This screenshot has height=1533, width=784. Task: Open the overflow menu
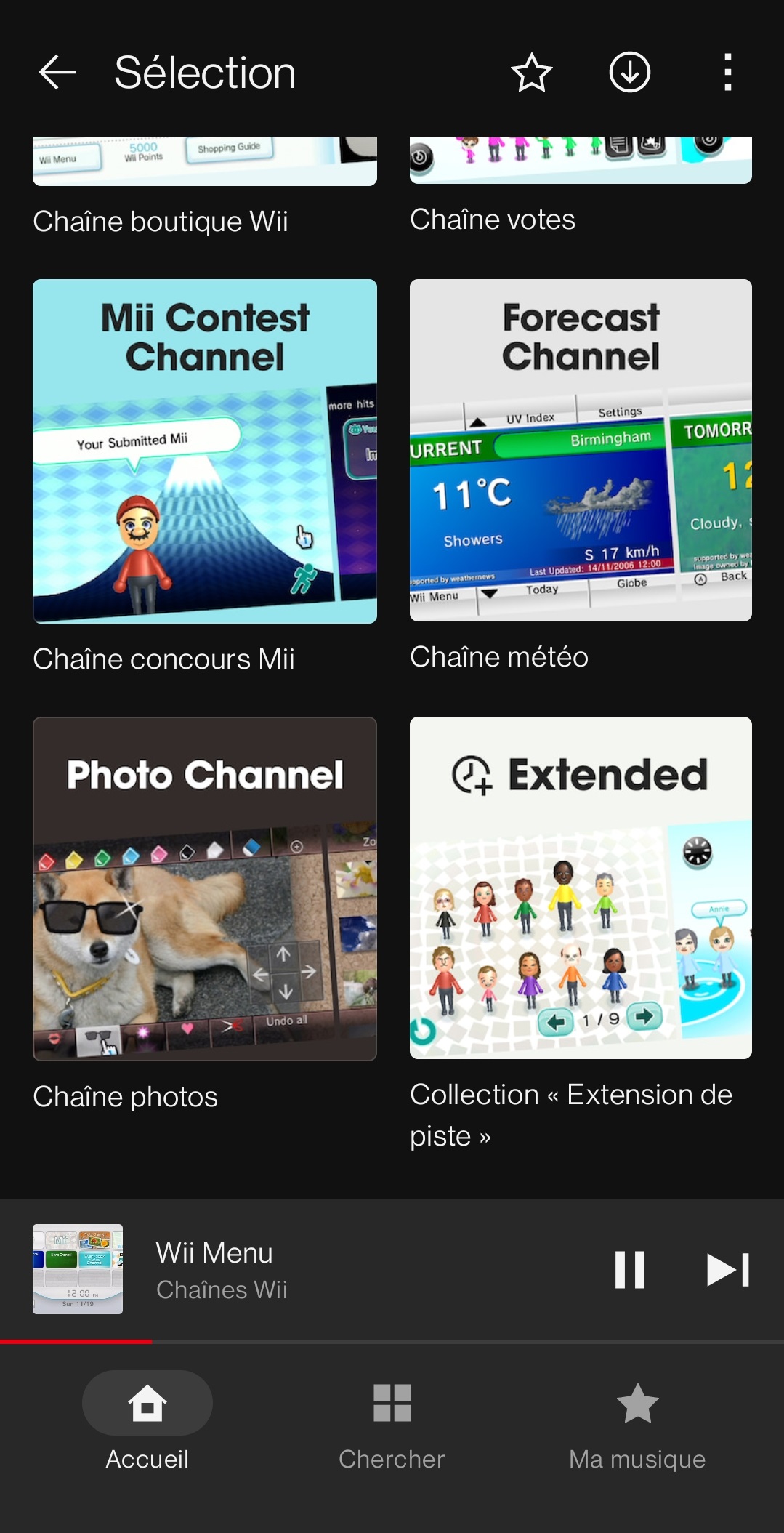[727, 73]
